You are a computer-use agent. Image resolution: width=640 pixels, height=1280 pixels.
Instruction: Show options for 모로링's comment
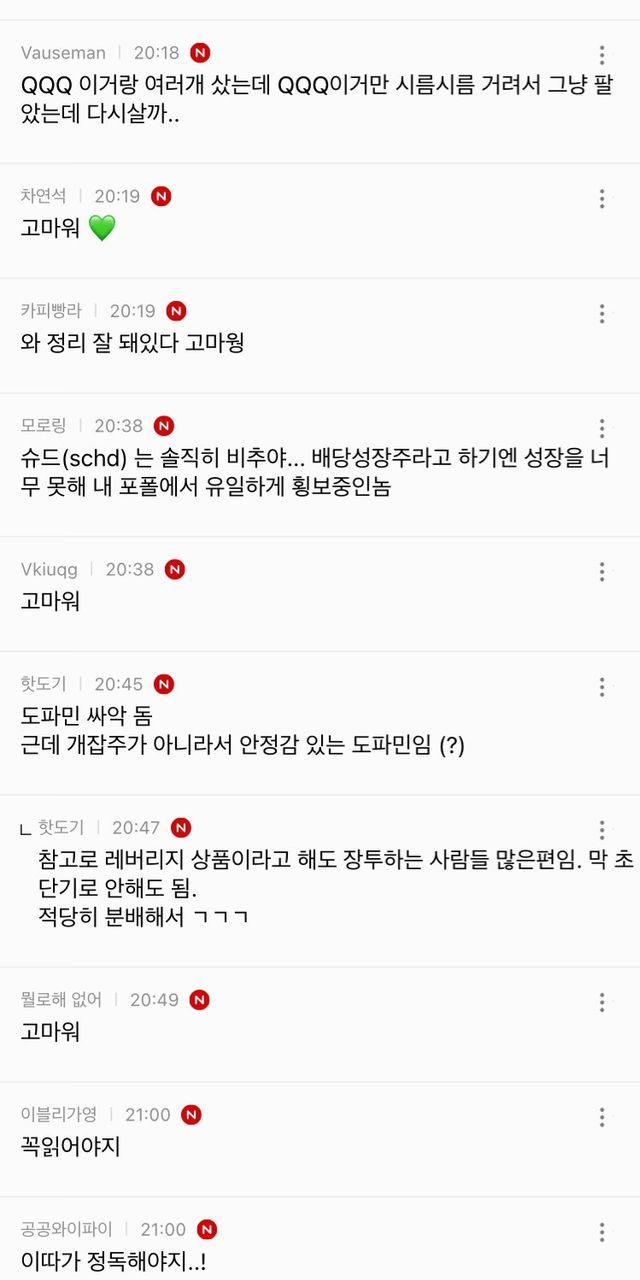601,428
